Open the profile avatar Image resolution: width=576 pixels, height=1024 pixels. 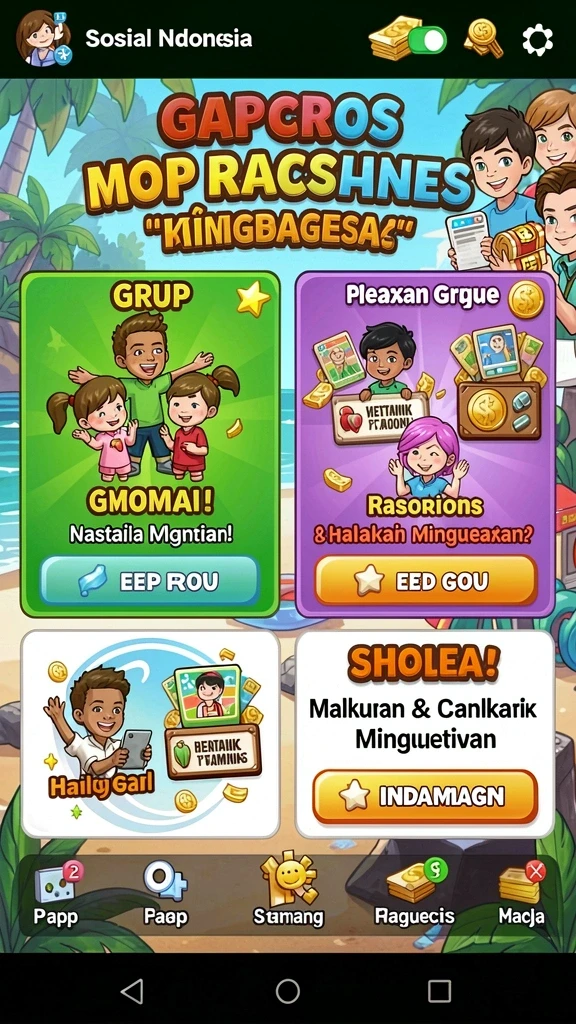44,38
